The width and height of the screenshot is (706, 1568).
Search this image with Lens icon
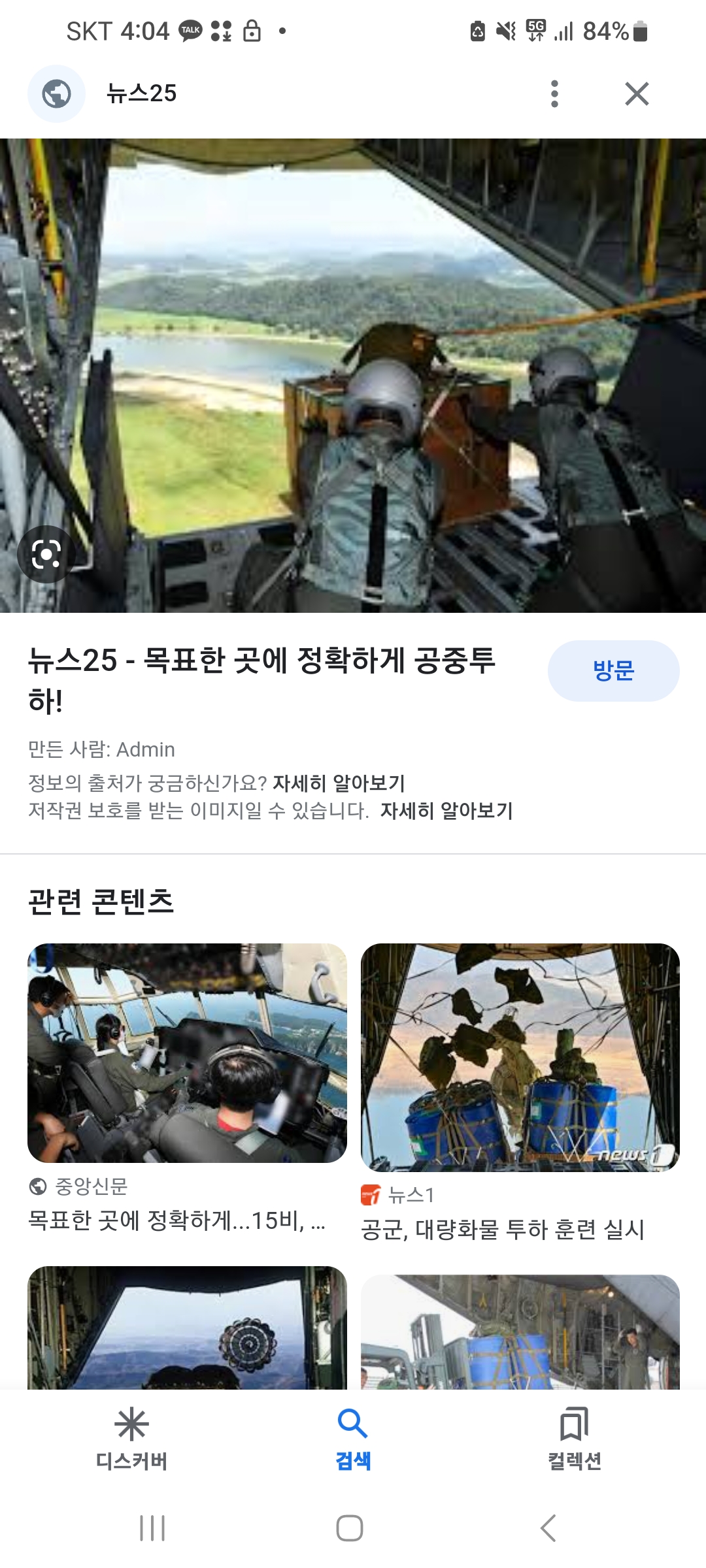coord(46,555)
